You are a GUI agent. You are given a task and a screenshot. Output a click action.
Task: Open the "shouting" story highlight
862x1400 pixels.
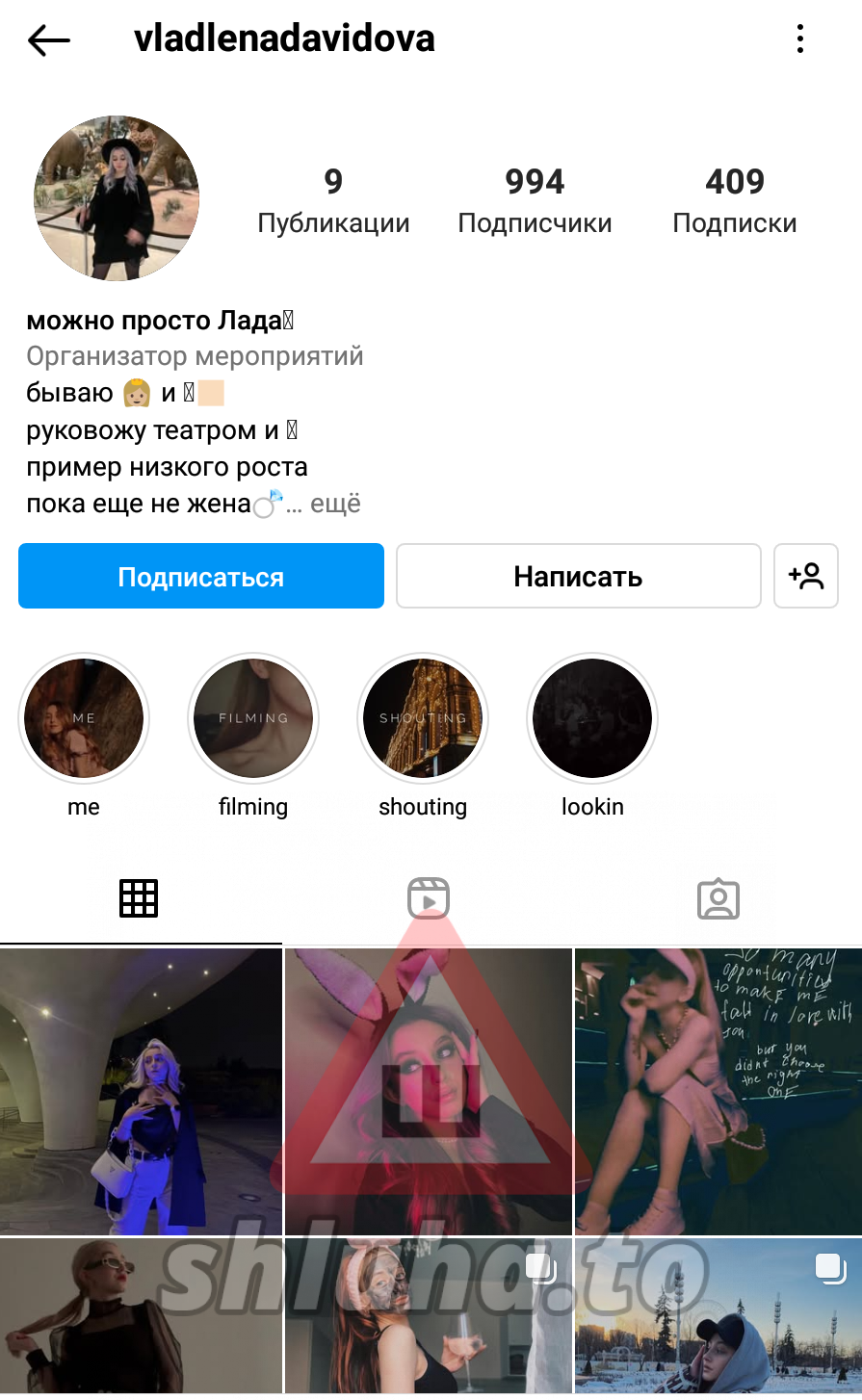423,718
